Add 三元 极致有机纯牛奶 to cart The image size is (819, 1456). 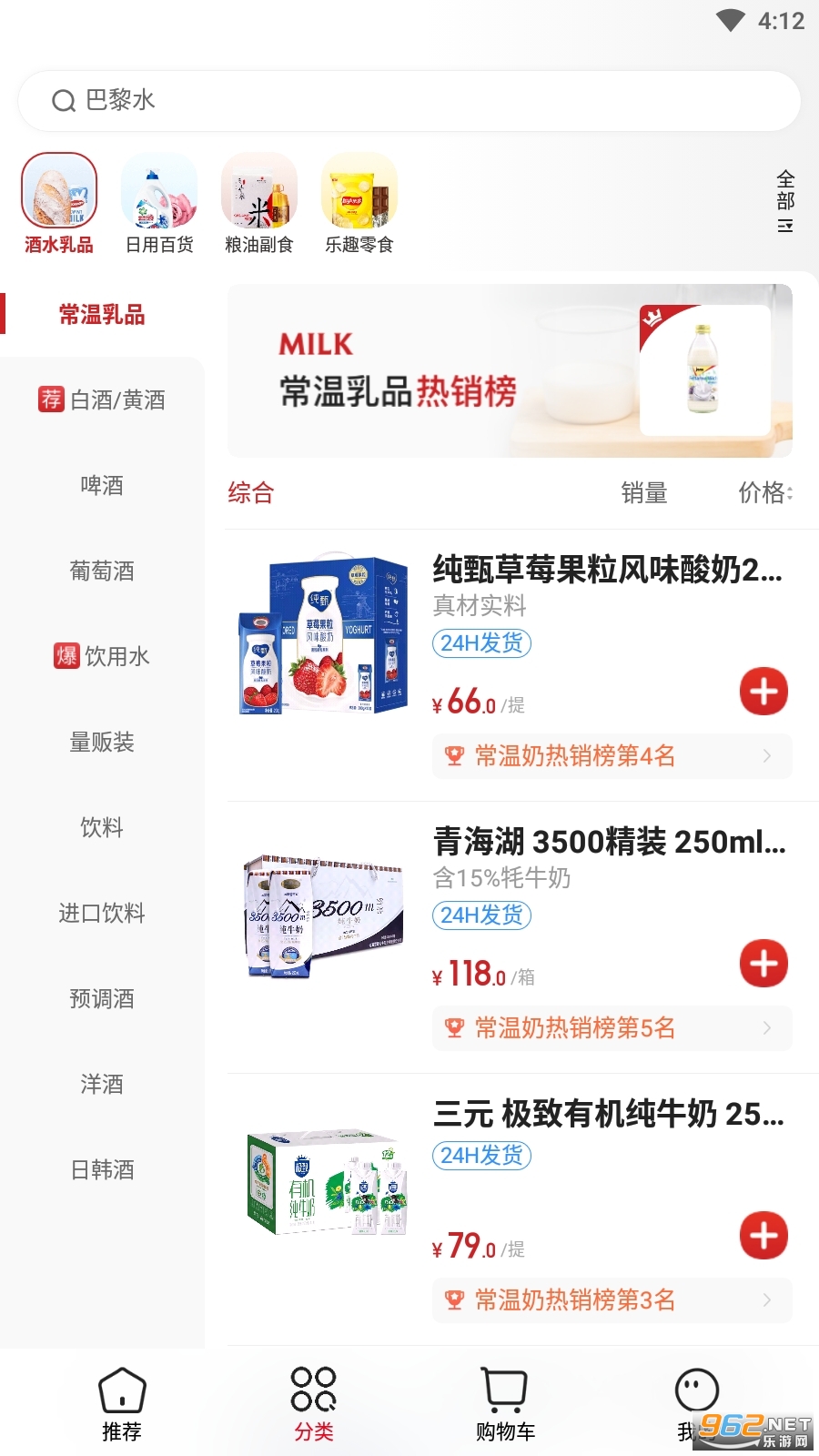pos(763,1236)
